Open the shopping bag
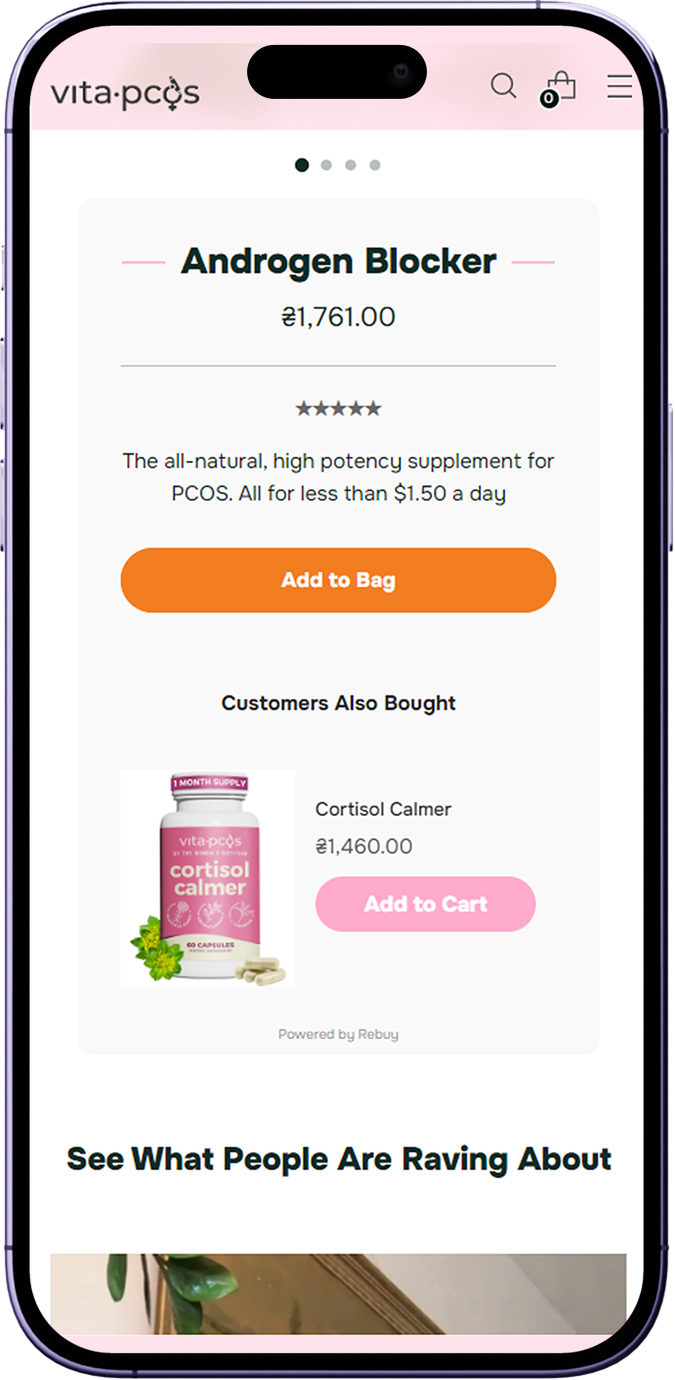The width and height of the screenshot is (675, 1380). 560,87
